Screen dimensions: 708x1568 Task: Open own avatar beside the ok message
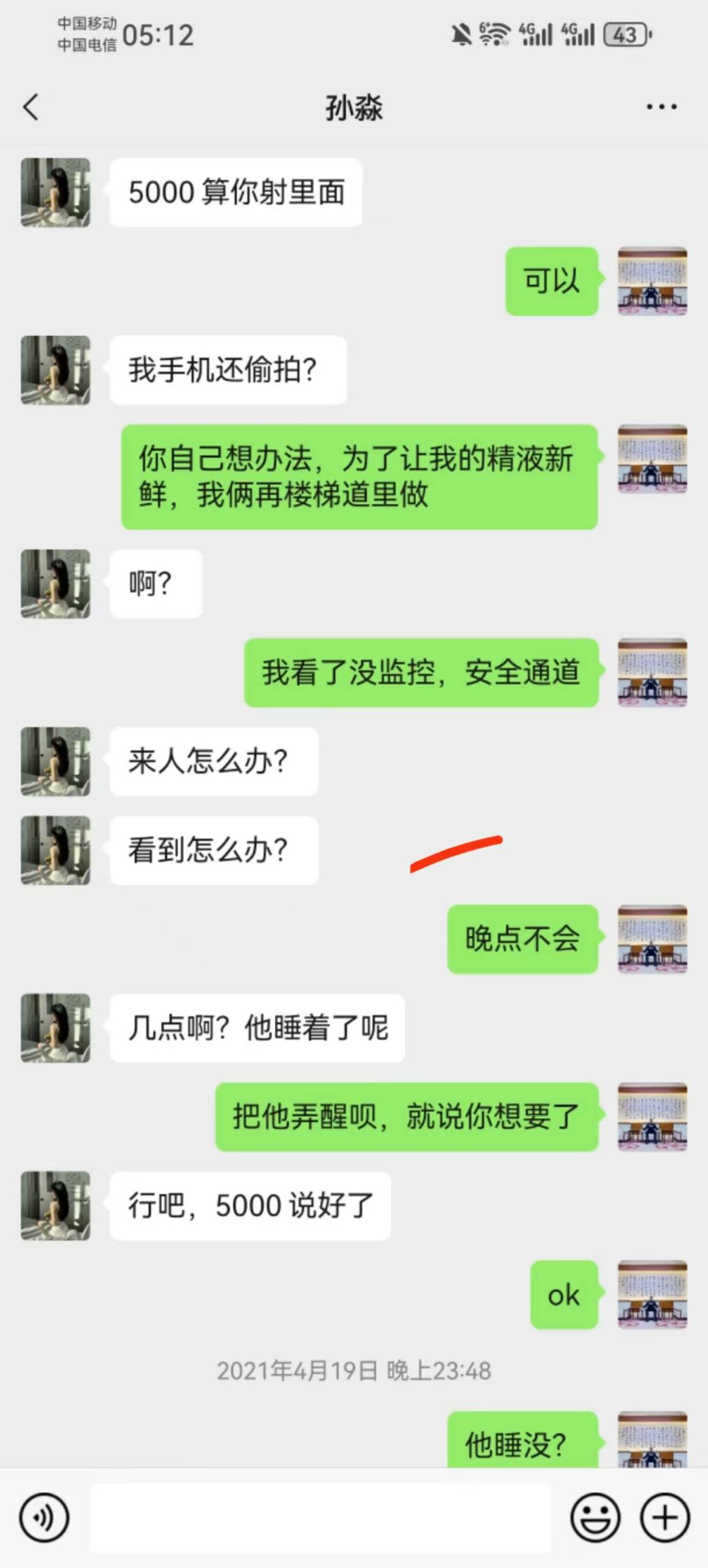652,1294
